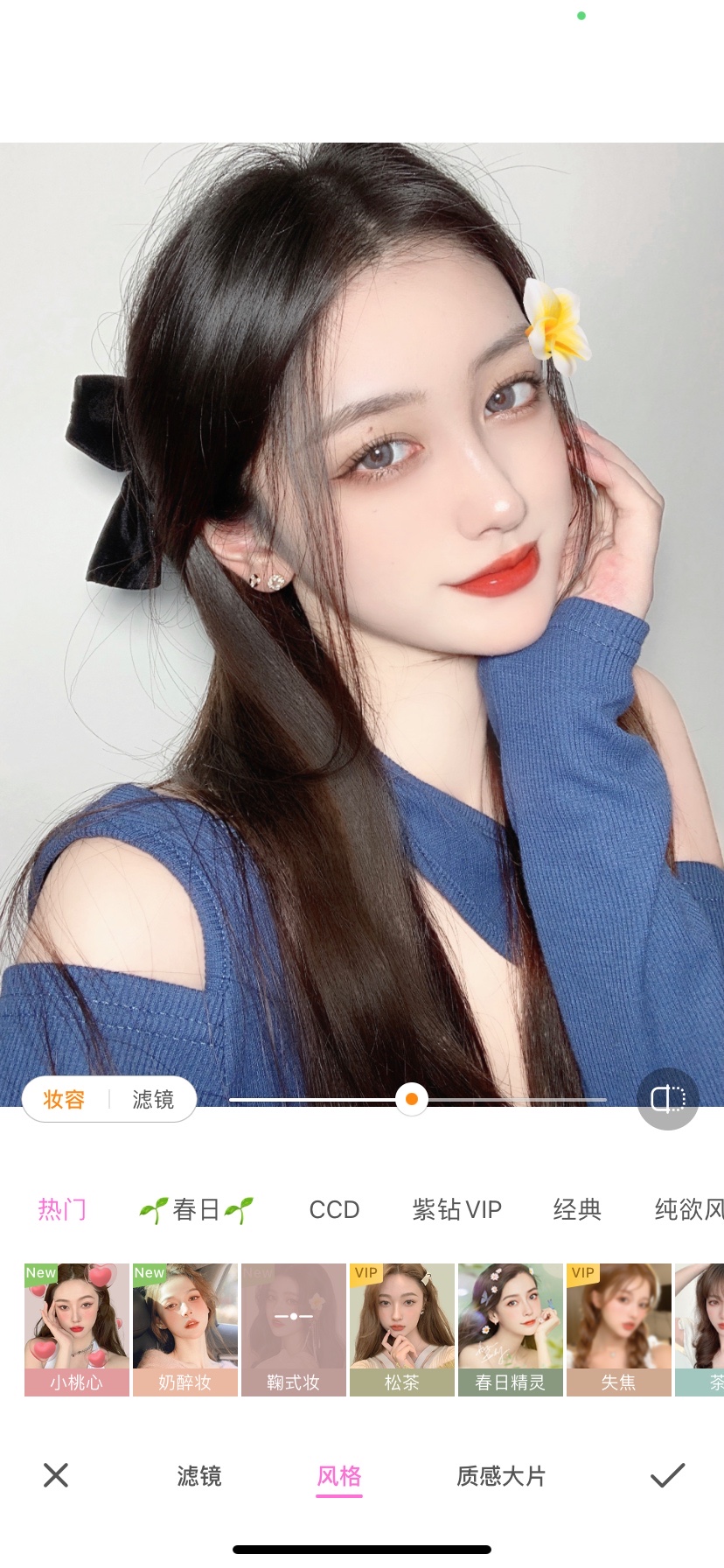724x1568 pixels.
Task: Apply the 奶醉妆 style preset
Action: tap(184, 1329)
